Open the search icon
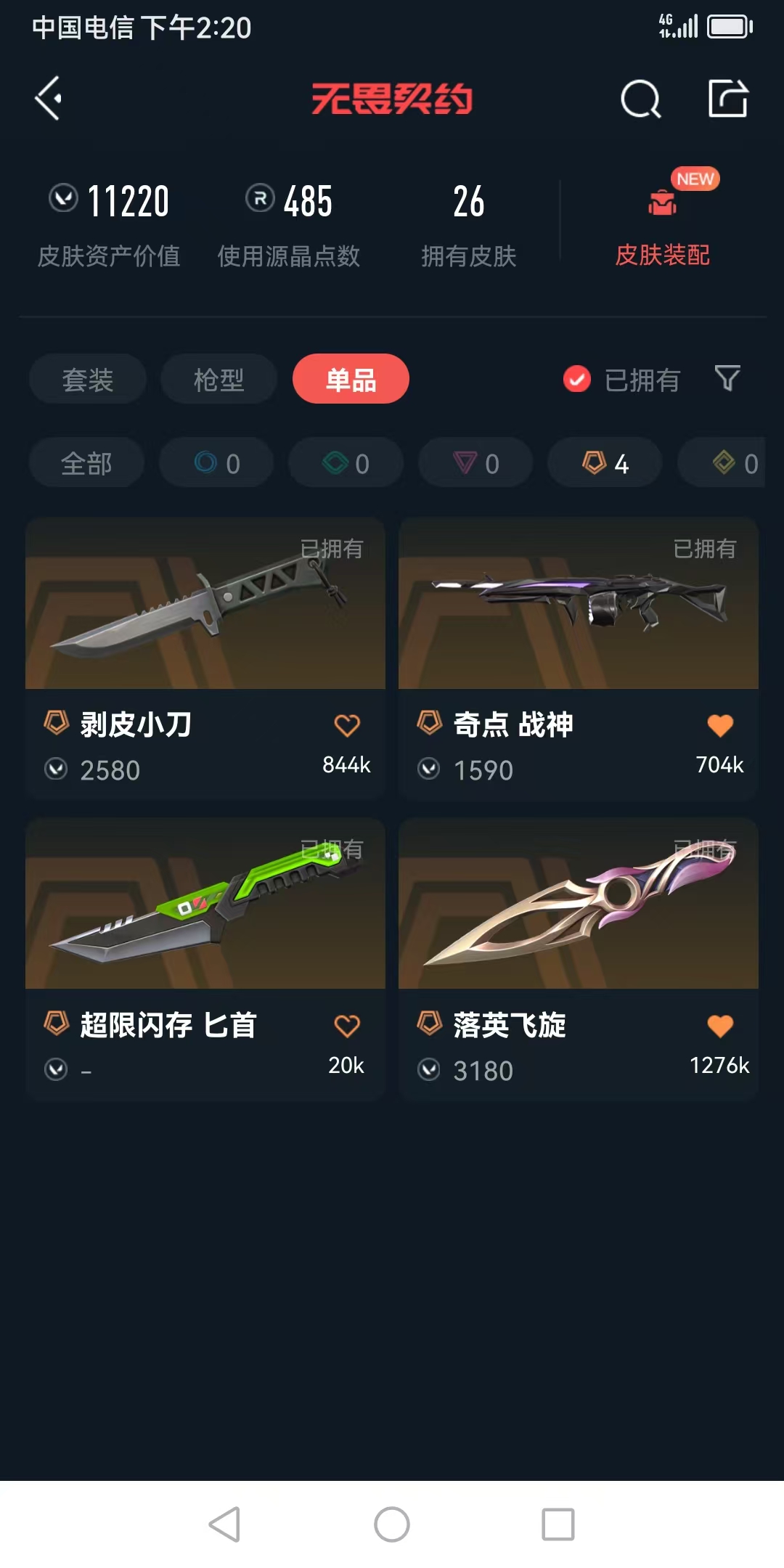Screen dimensions: 784x1568 pyautogui.click(x=640, y=99)
